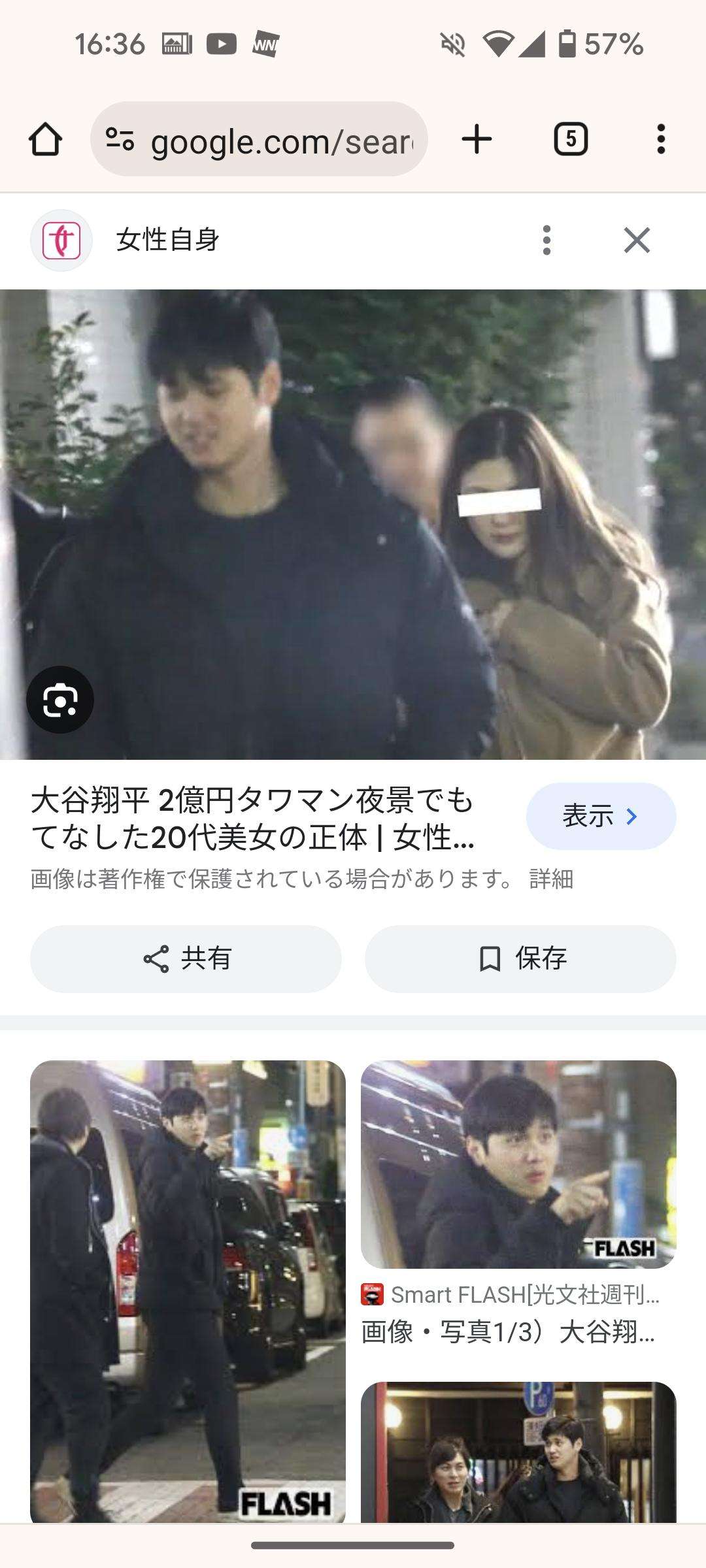
Task: Open the 大谷翔平 article title link
Action: (252, 819)
